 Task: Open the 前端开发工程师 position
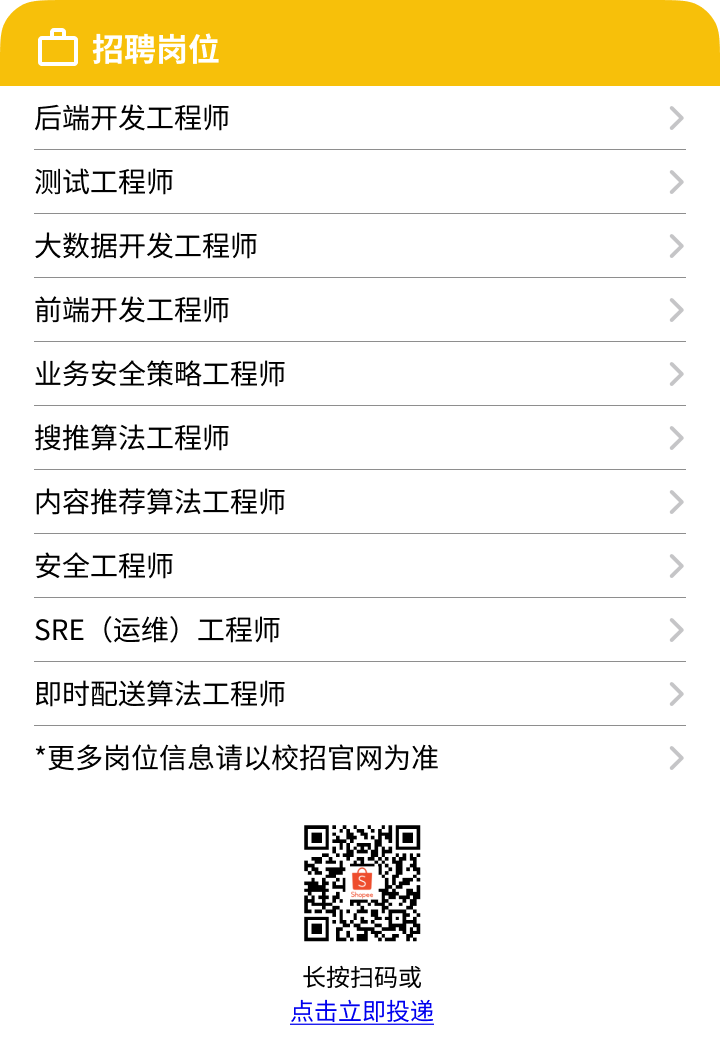[359, 310]
